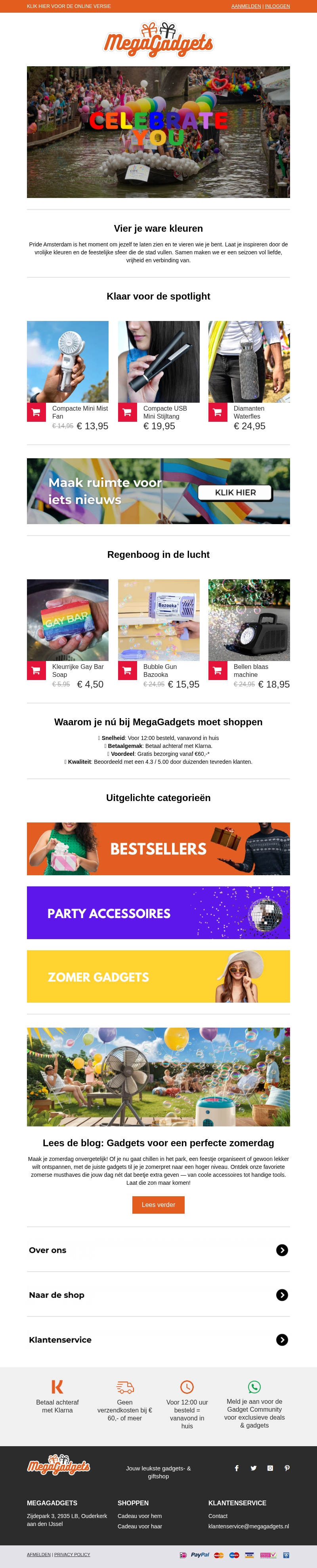
Task: Open the Klantenservice row
Action: pyautogui.click(x=158, y=1339)
